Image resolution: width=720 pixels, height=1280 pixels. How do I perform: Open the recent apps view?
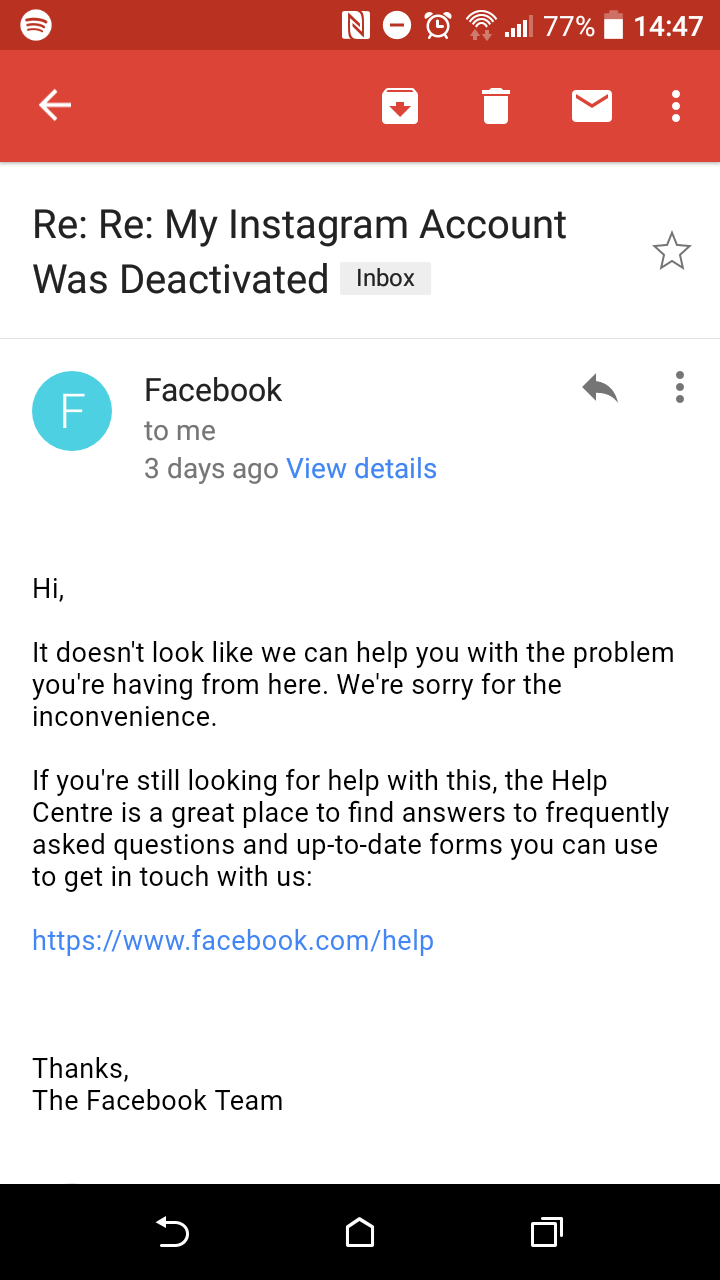pyautogui.click(x=545, y=1233)
